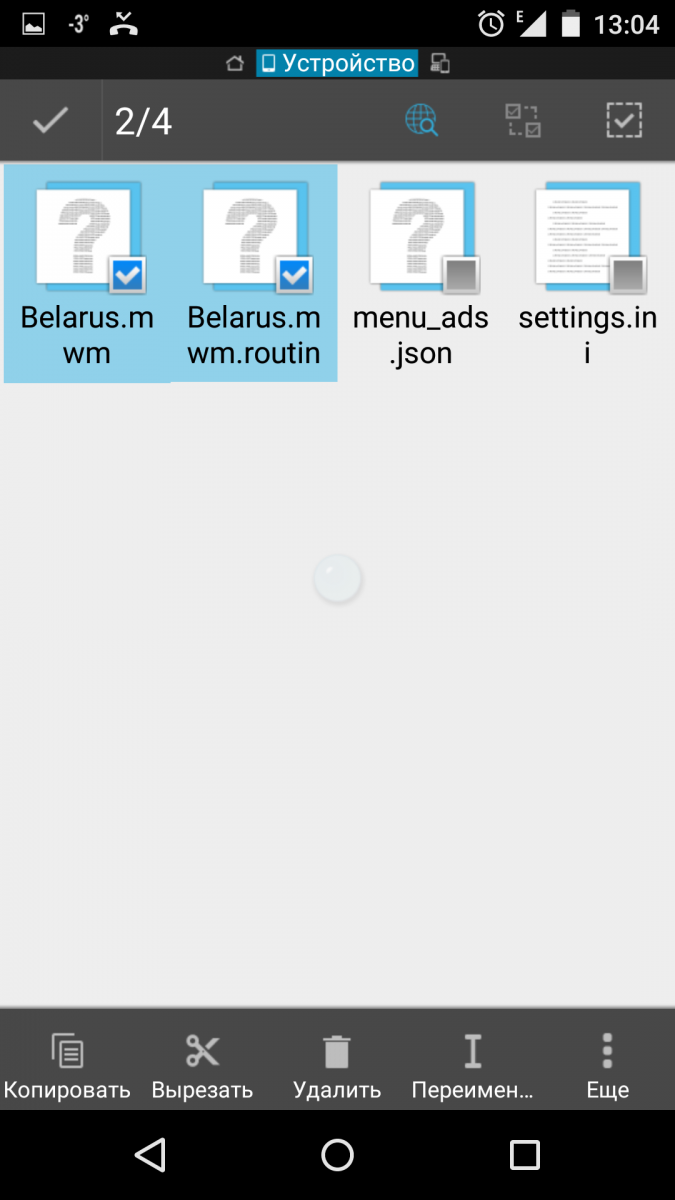Tap the select interval icon
The width and height of the screenshot is (675, 1200).
pyautogui.click(x=522, y=121)
